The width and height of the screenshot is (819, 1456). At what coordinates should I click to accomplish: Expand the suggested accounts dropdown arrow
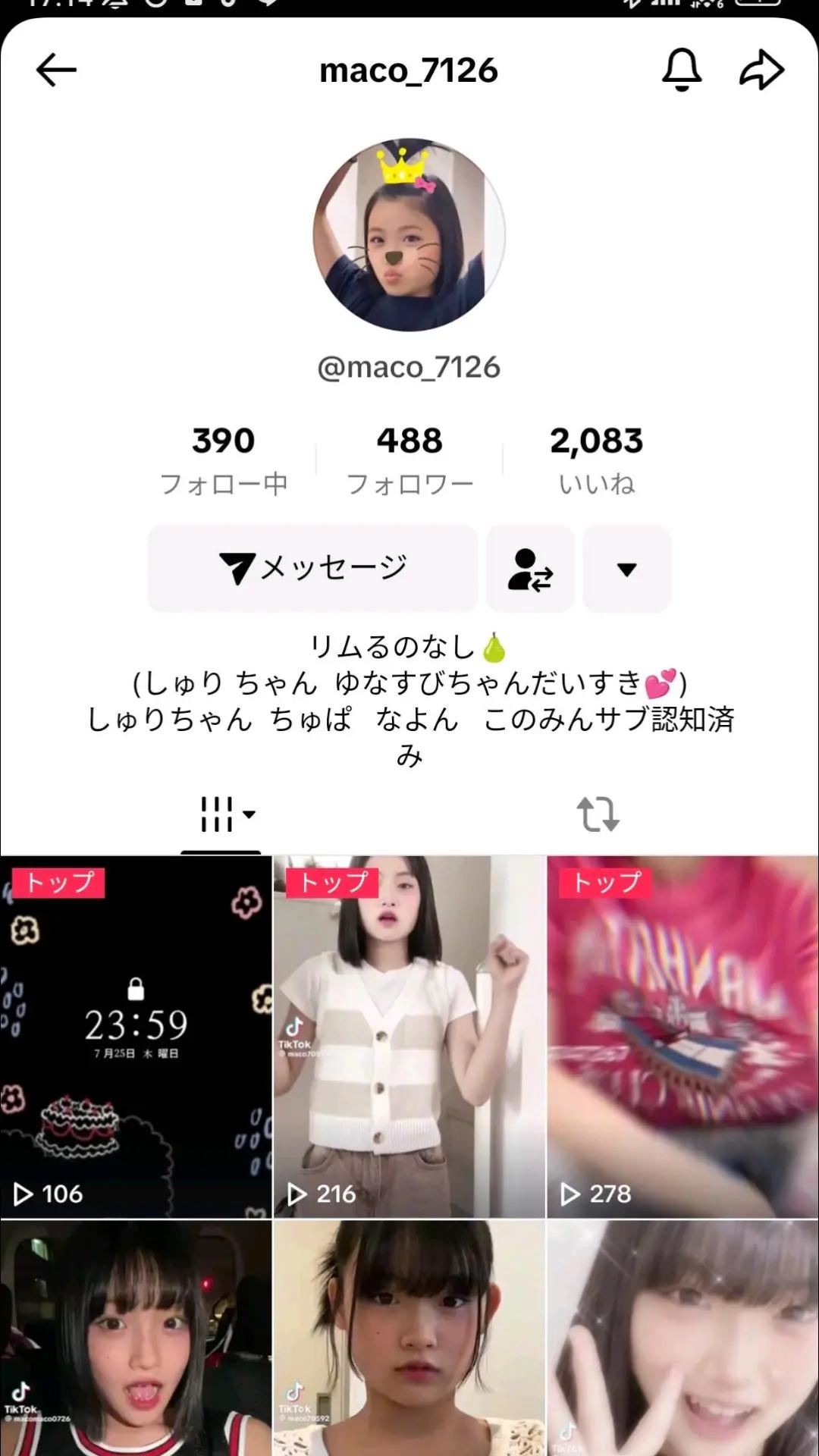627,568
